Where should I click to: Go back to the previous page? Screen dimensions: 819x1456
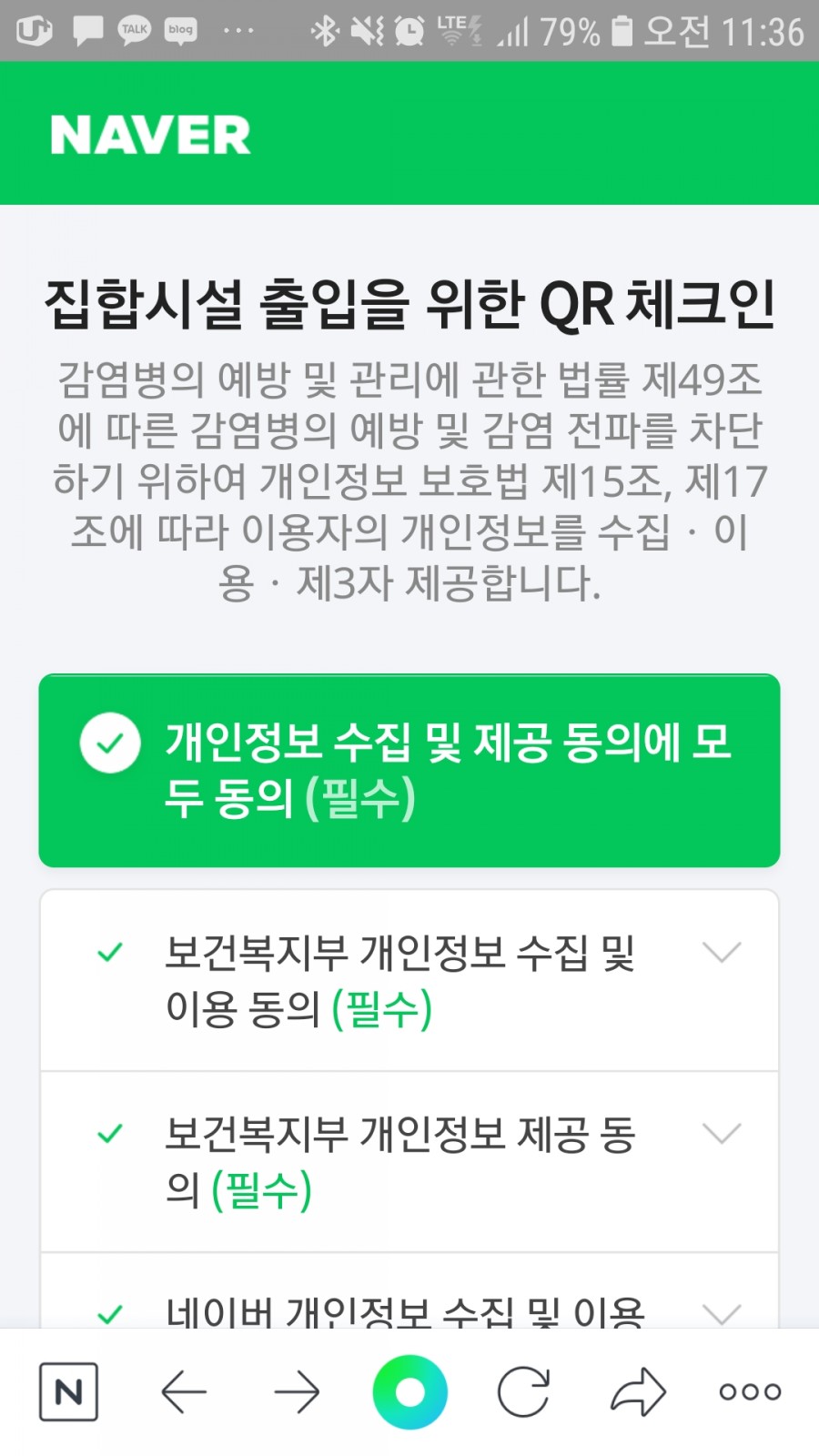pyautogui.click(x=184, y=1391)
